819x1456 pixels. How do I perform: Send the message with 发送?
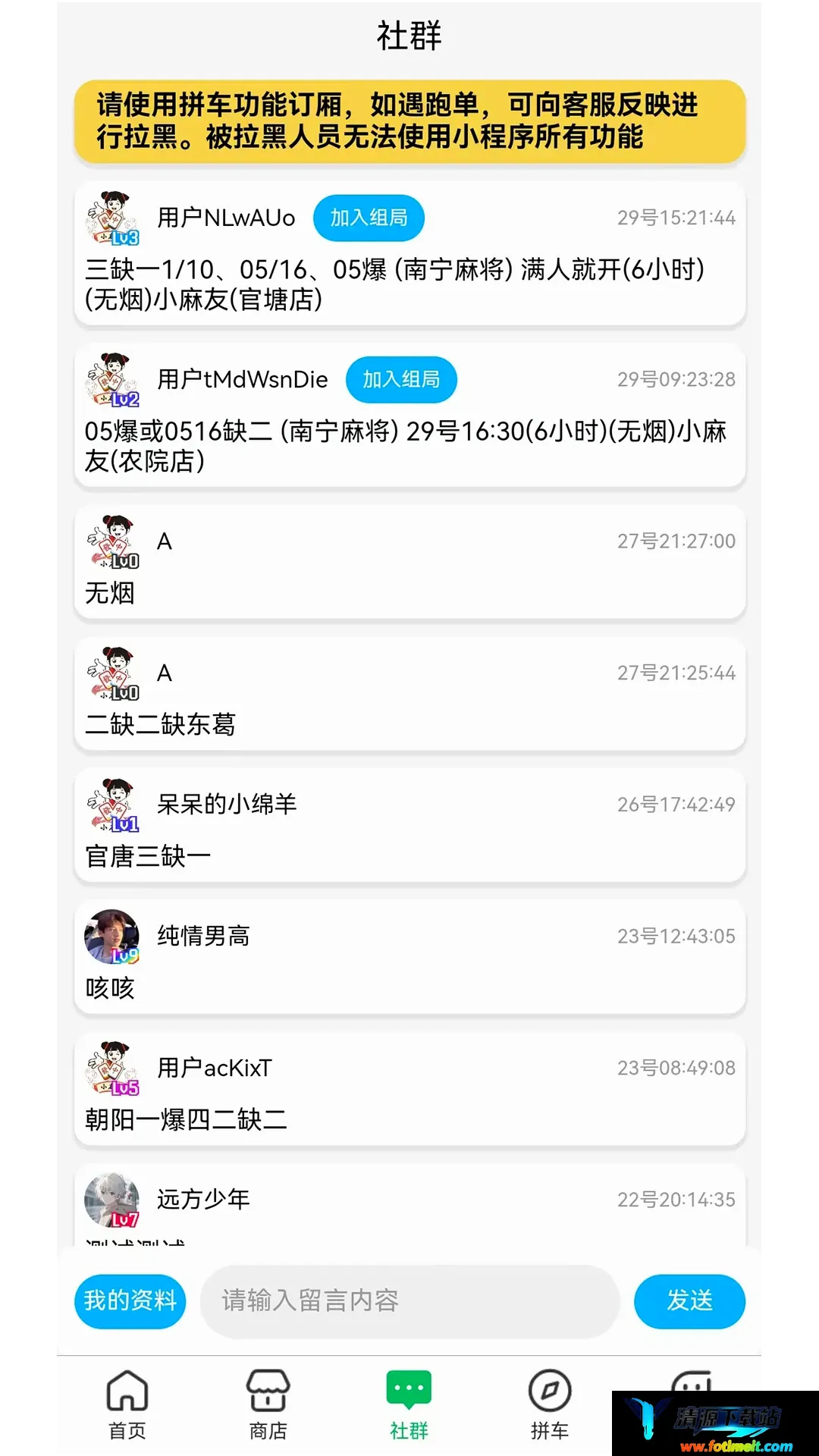point(689,1301)
